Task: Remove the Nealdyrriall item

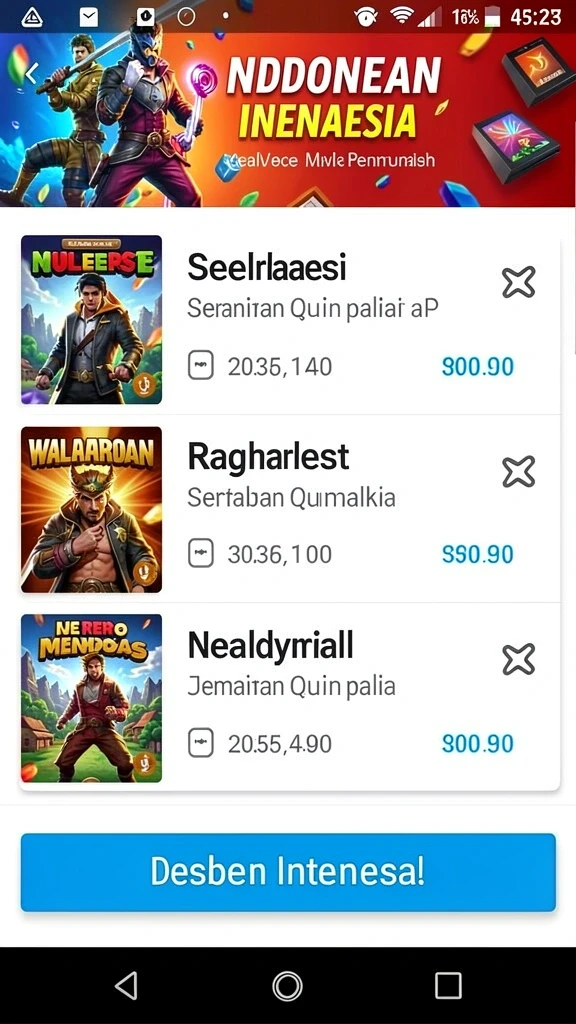Action: pyautogui.click(x=519, y=660)
